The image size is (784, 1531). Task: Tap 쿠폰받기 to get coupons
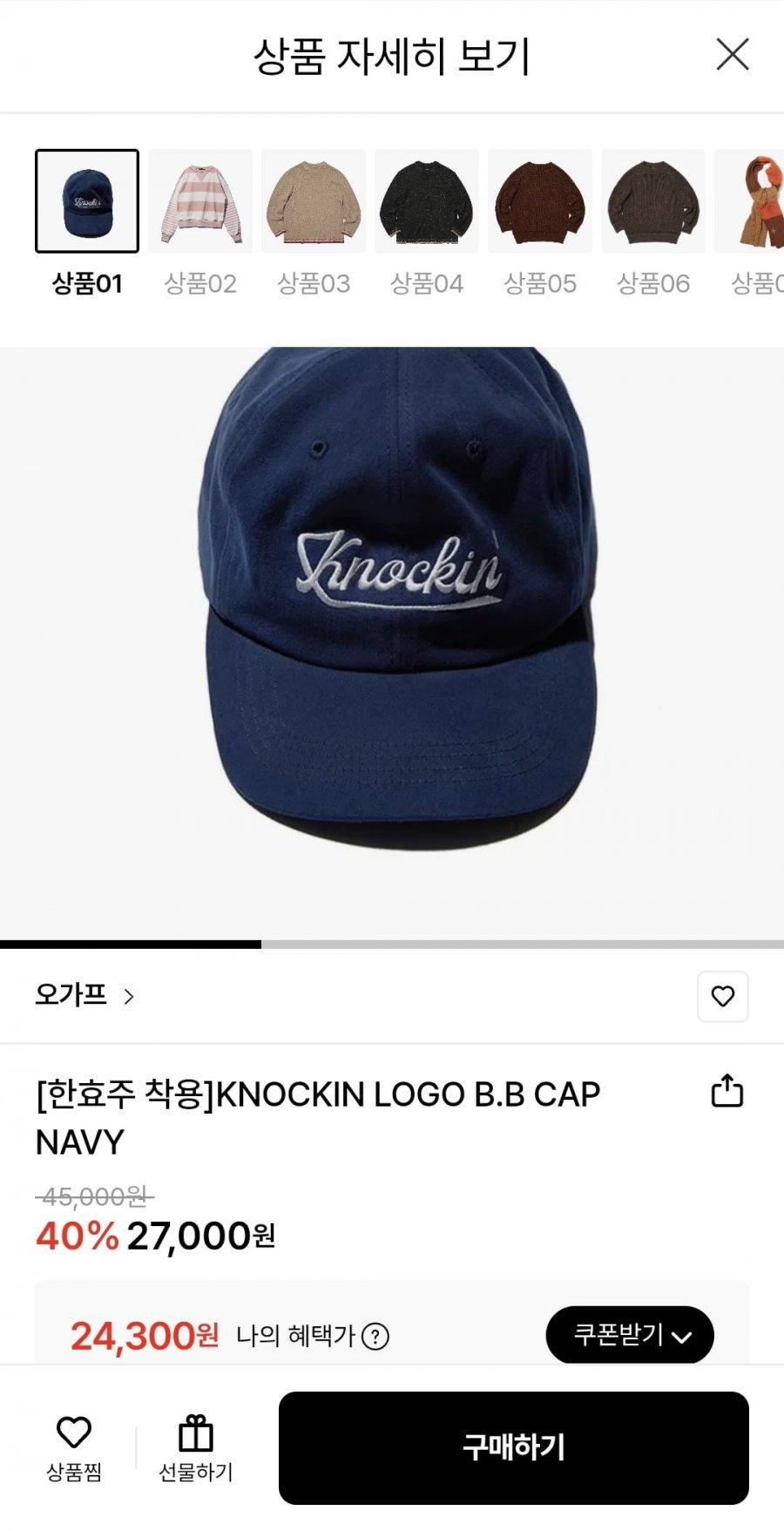point(629,1334)
